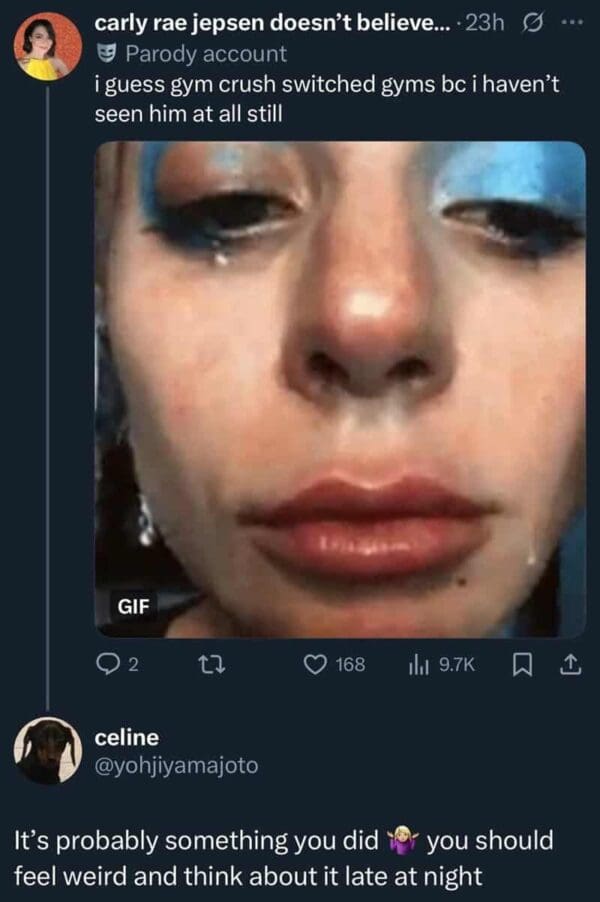600x902 pixels.
Task: Open the @yohjiyamajoto profile handle
Action: 176,766
